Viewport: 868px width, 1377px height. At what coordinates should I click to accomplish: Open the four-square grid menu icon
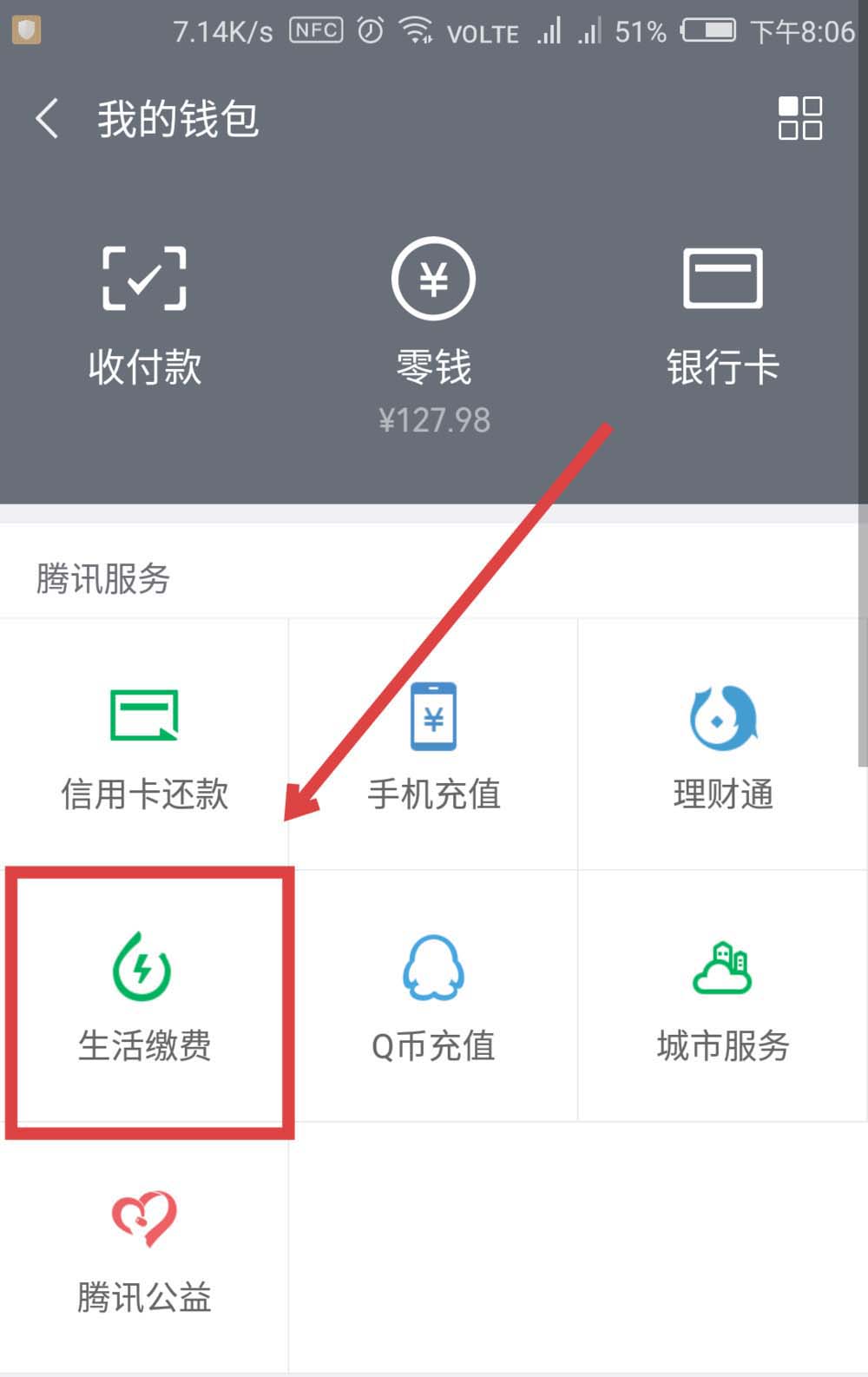pyautogui.click(x=799, y=118)
